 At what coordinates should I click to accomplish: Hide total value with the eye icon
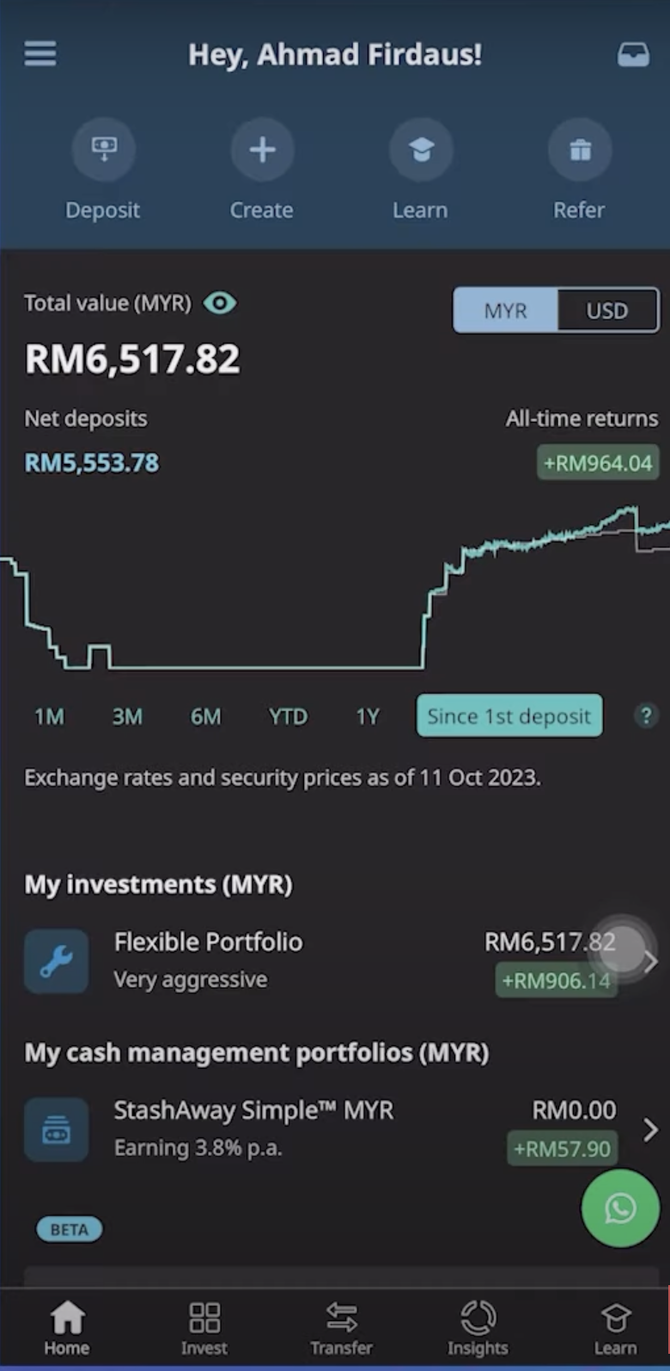(x=220, y=303)
